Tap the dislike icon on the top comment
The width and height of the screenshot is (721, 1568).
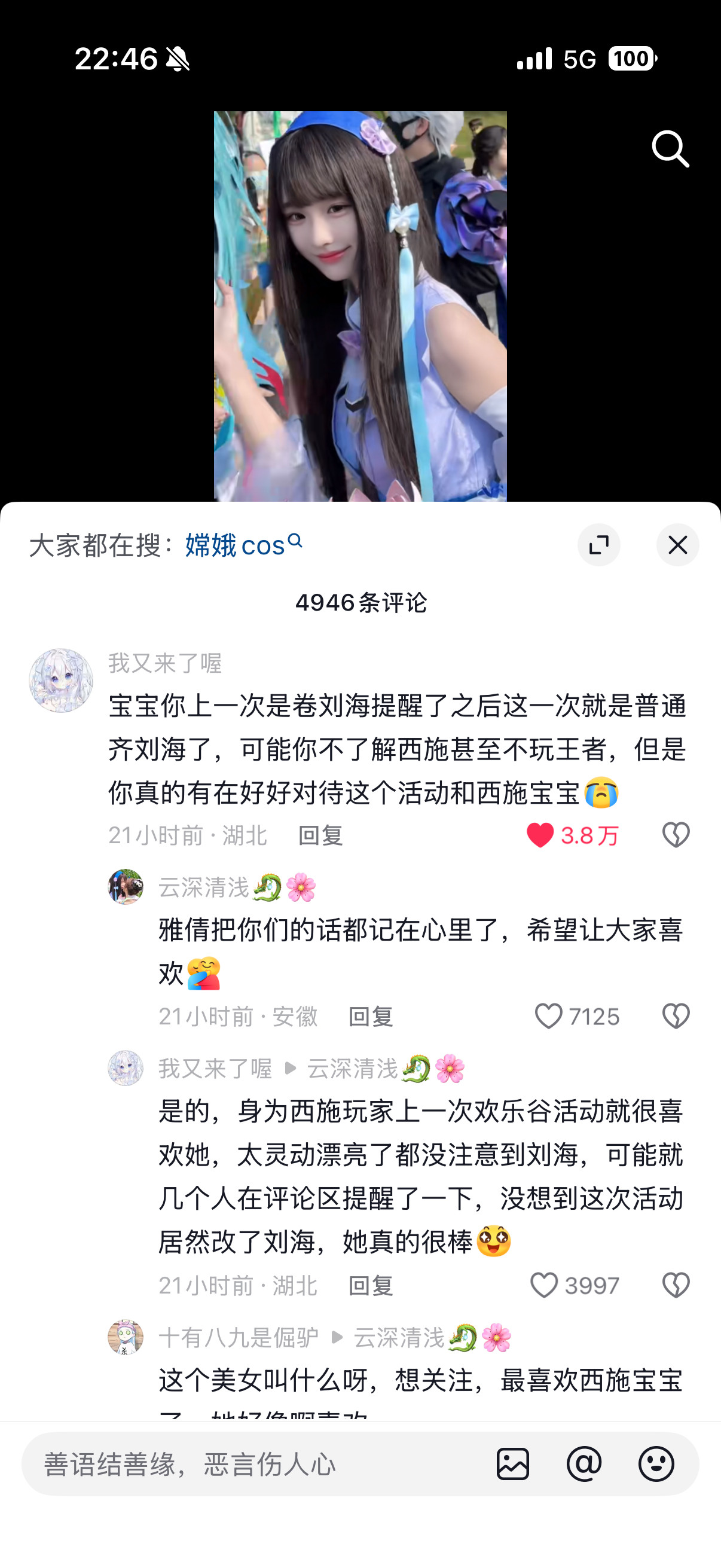coord(676,834)
